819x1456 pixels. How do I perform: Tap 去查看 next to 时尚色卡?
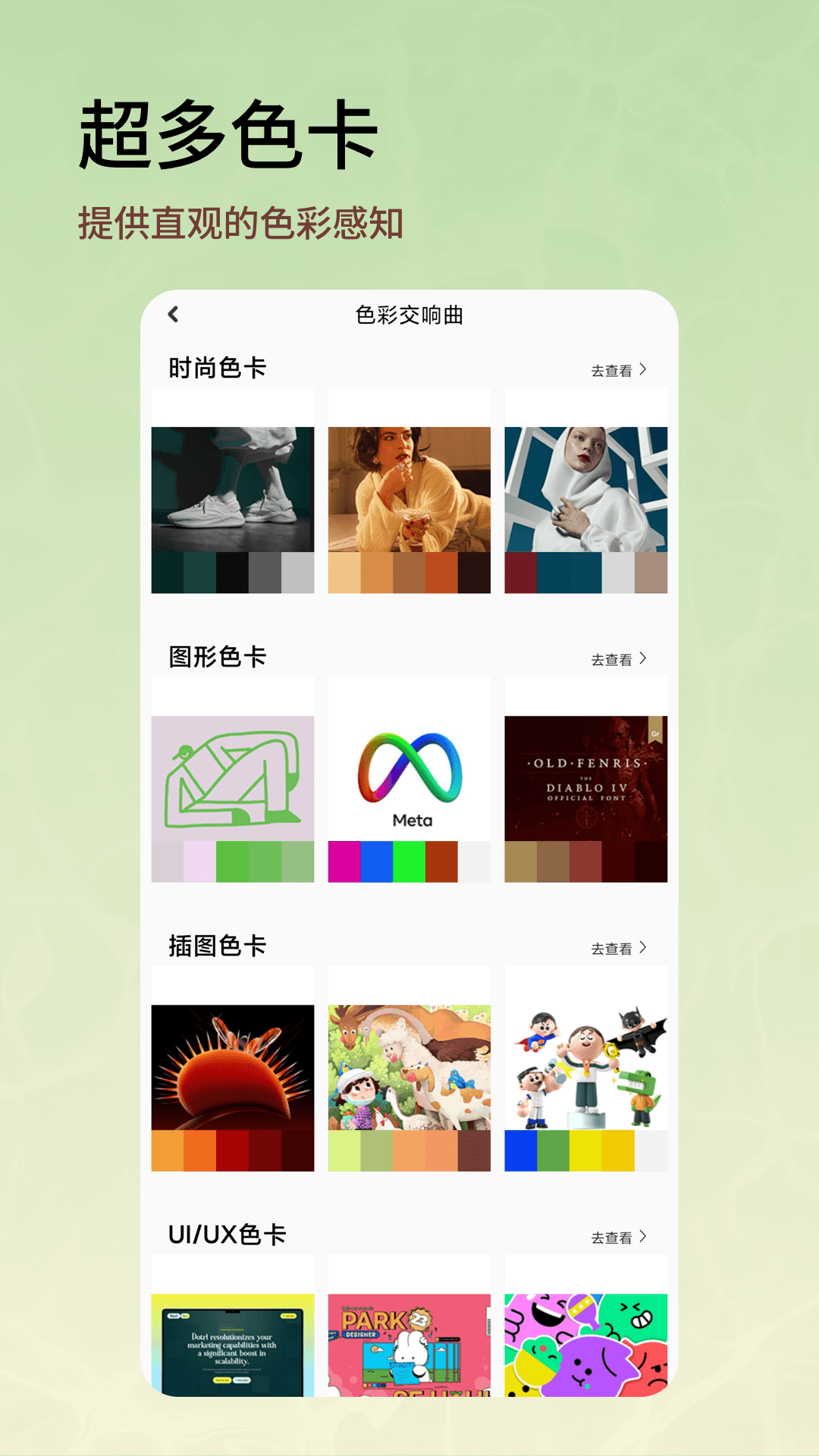(610, 371)
